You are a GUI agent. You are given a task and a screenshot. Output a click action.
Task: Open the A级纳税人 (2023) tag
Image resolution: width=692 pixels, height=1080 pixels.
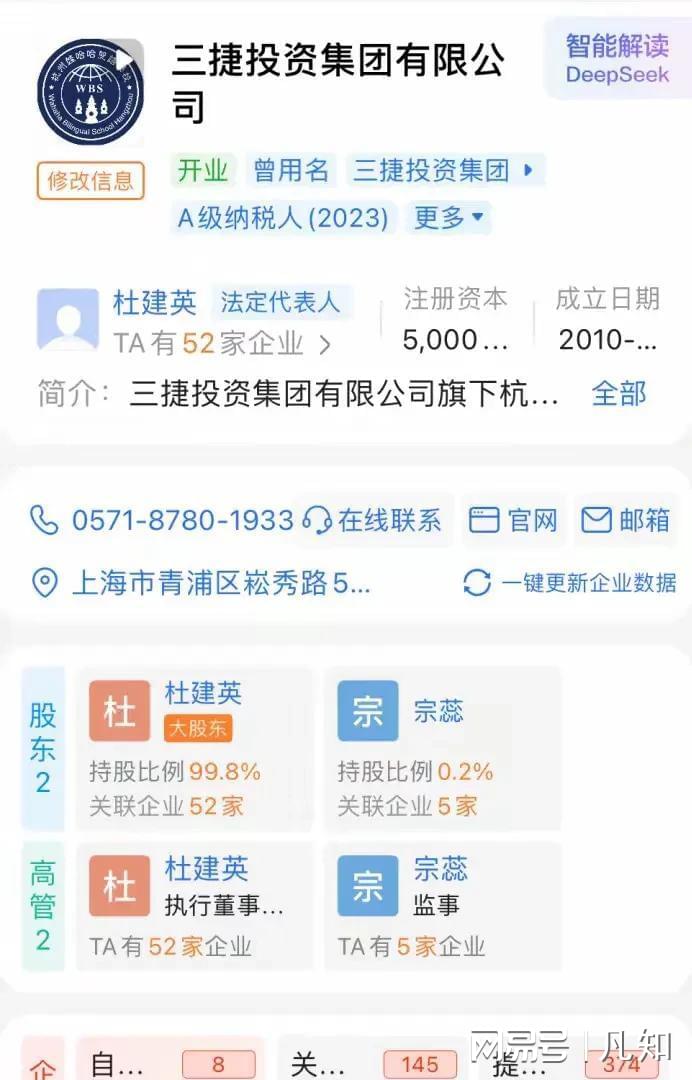[x=284, y=217]
